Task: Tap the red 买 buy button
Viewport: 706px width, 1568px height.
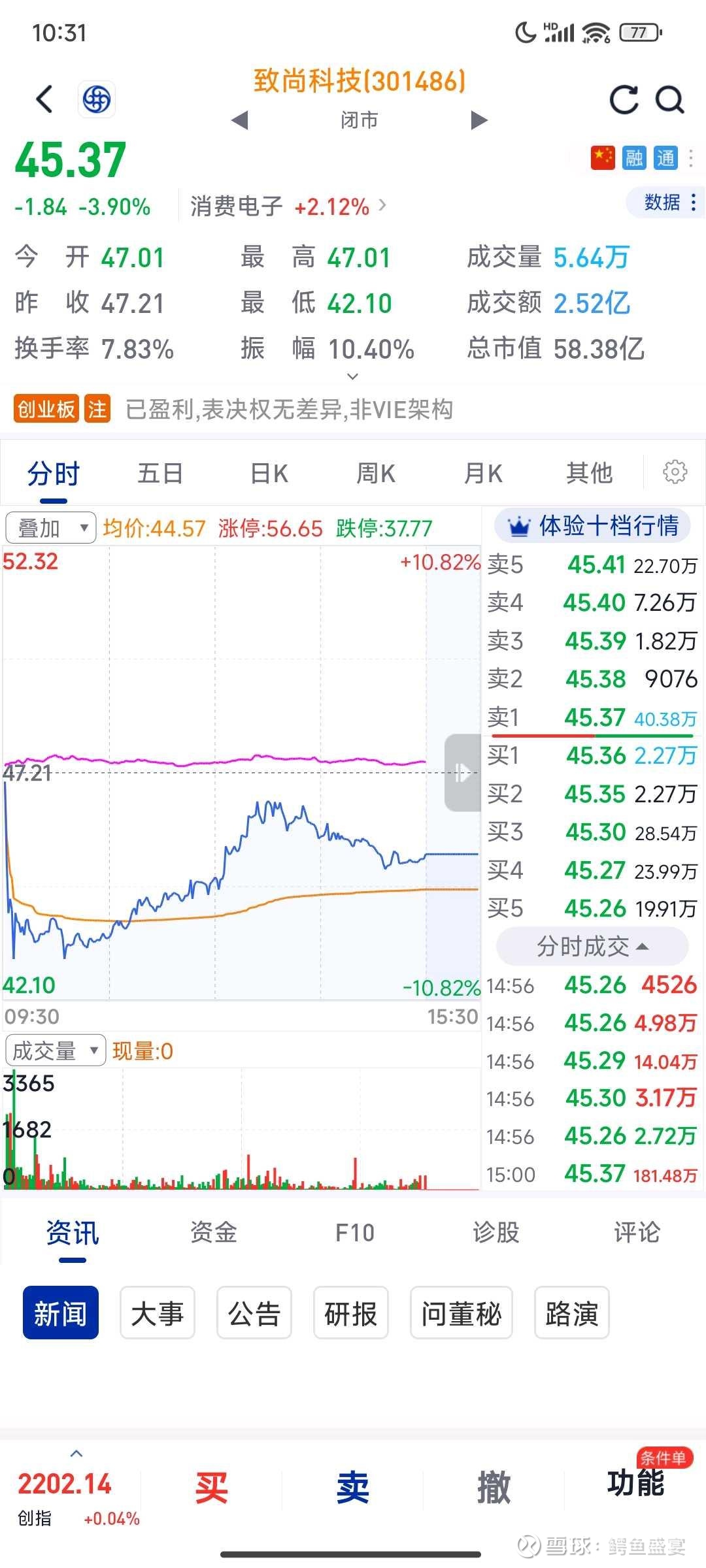Action: point(211,1488)
